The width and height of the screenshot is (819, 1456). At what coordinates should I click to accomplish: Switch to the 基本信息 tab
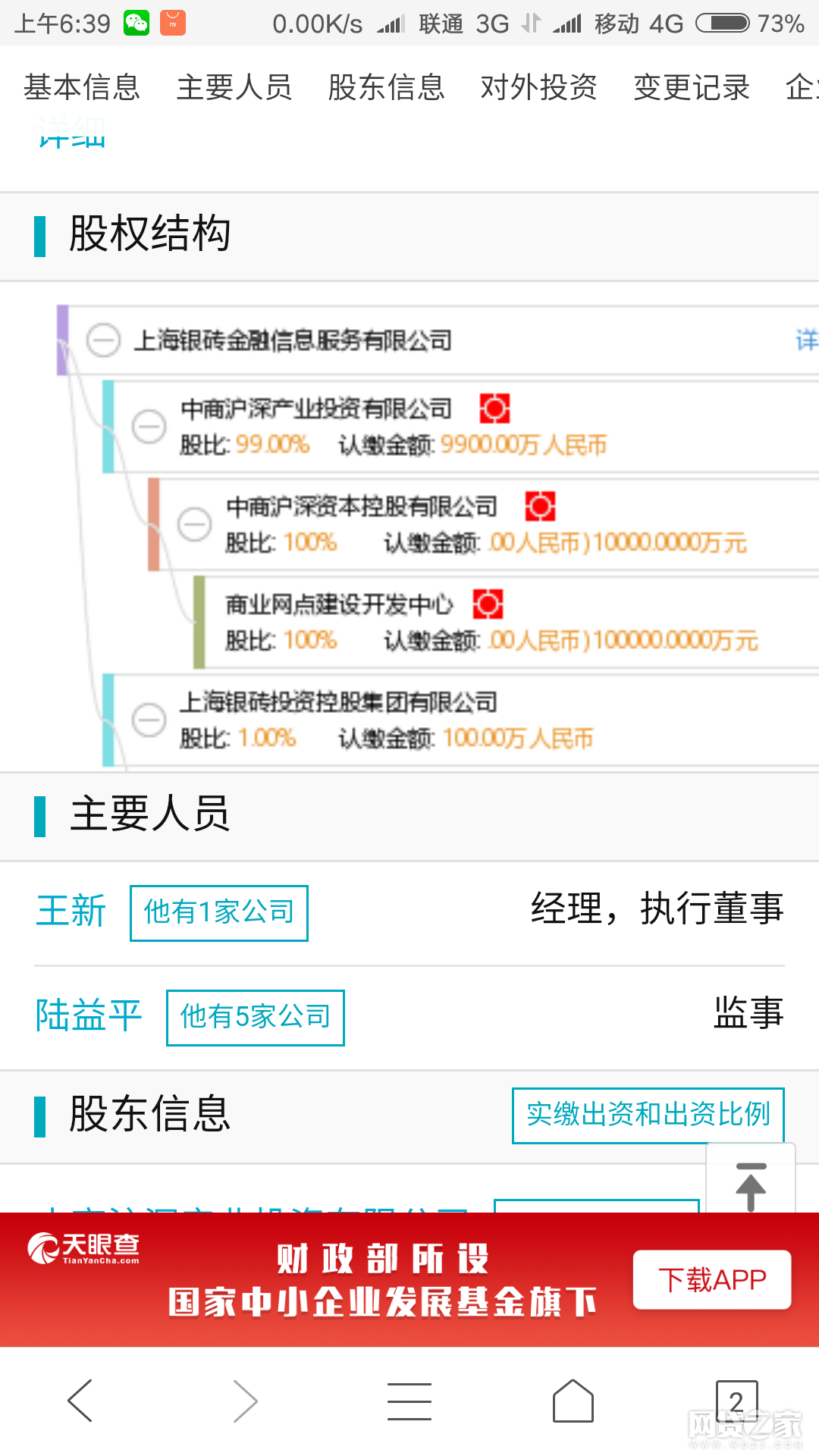point(82,87)
